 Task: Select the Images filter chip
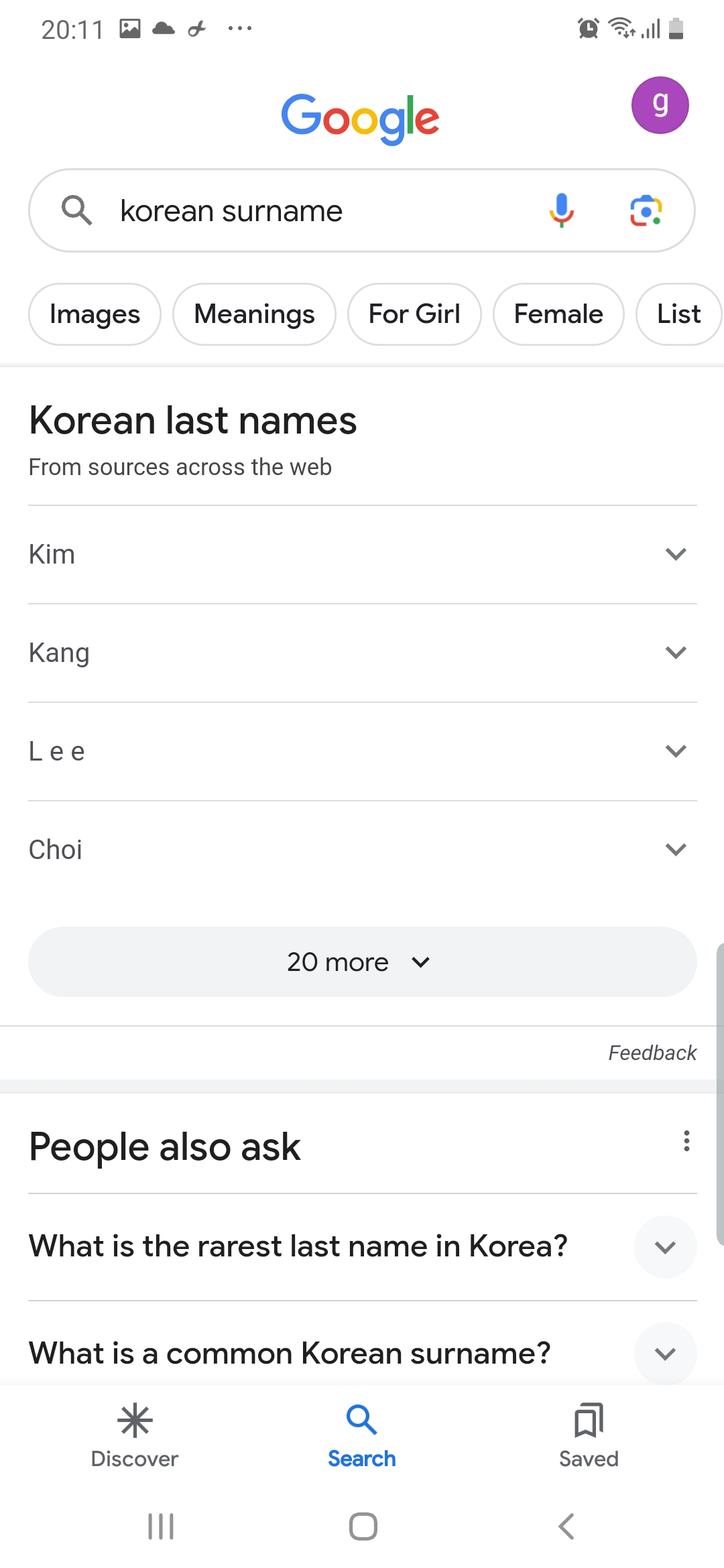[x=95, y=314]
